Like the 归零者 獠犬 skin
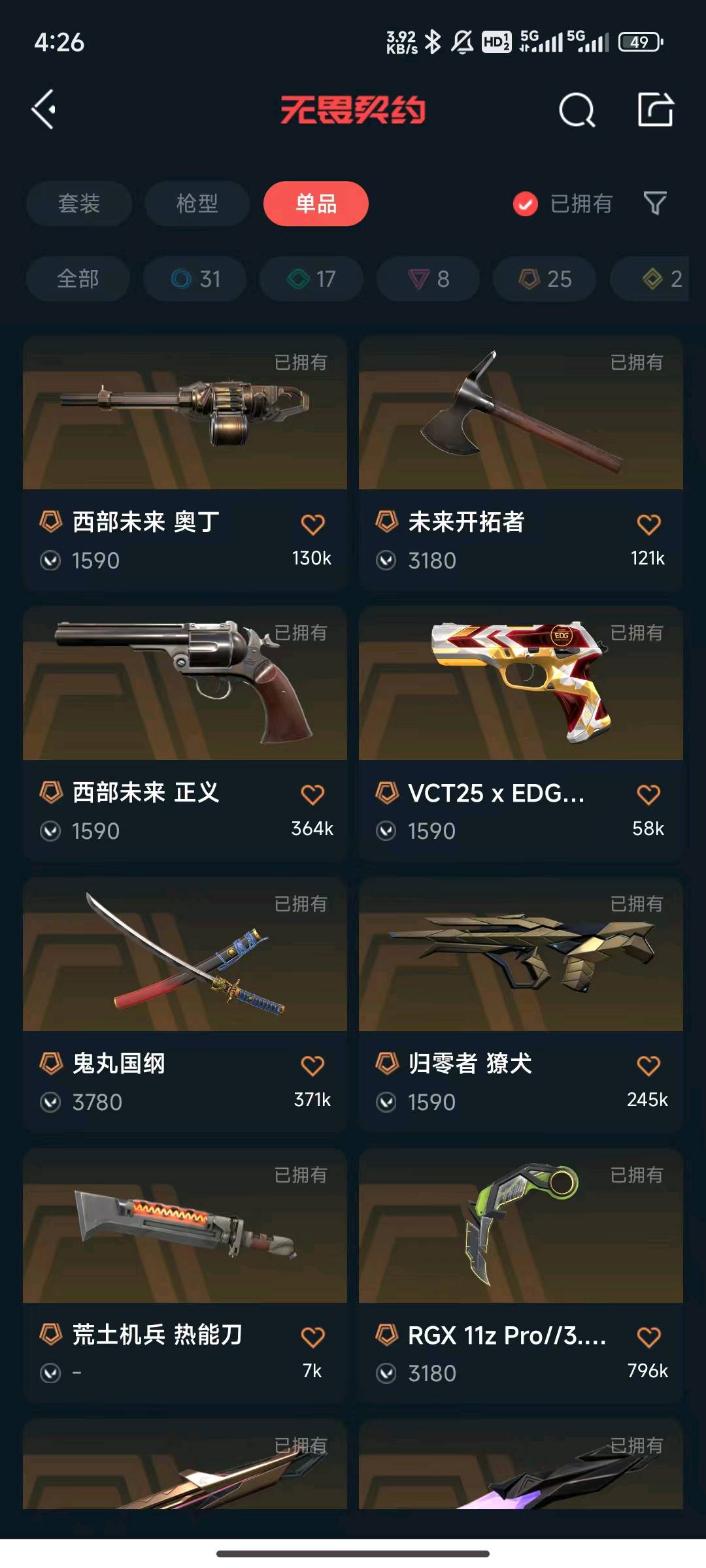The width and height of the screenshot is (706, 1568). (x=648, y=1066)
